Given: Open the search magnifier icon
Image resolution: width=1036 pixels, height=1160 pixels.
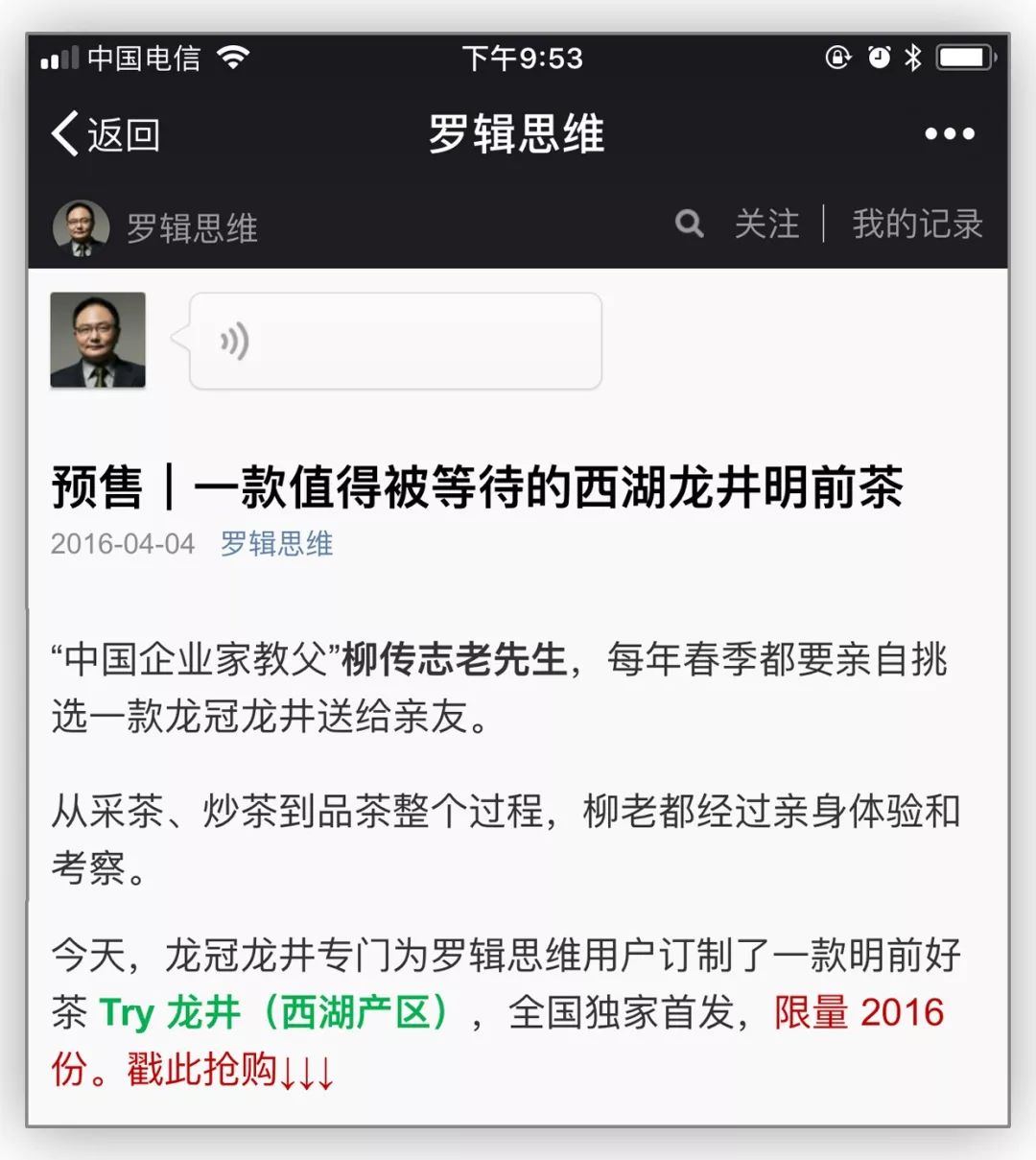Looking at the screenshot, I should pos(689,225).
